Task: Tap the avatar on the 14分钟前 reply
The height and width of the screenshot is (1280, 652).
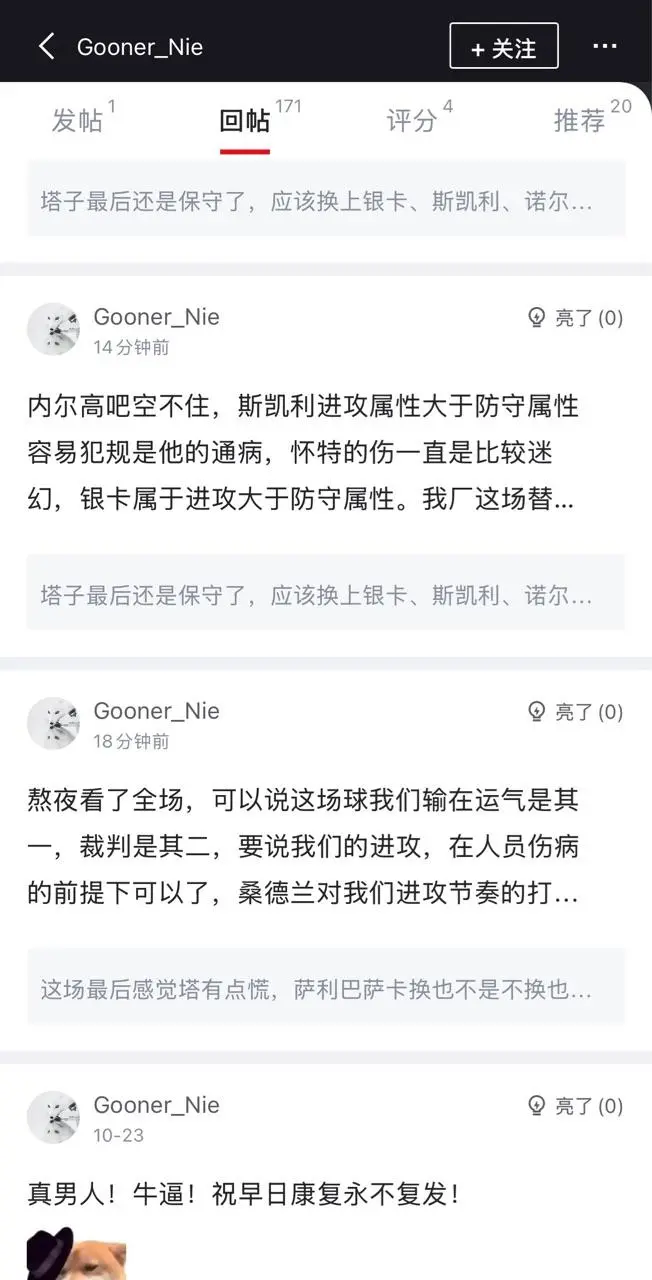Action: pyautogui.click(x=53, y=329)
